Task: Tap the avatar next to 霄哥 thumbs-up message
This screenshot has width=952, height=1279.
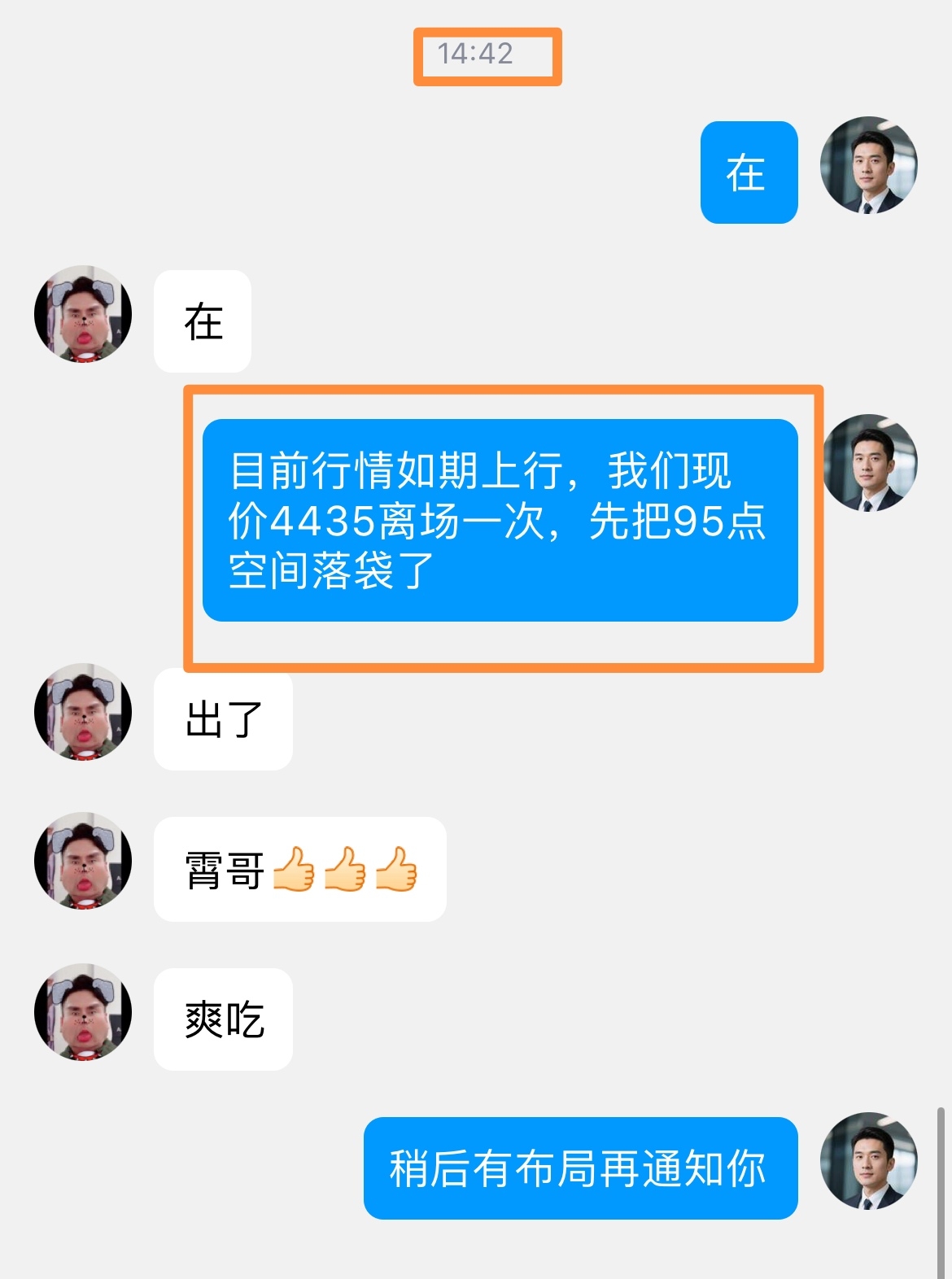Action: click(x=83, y=861)
